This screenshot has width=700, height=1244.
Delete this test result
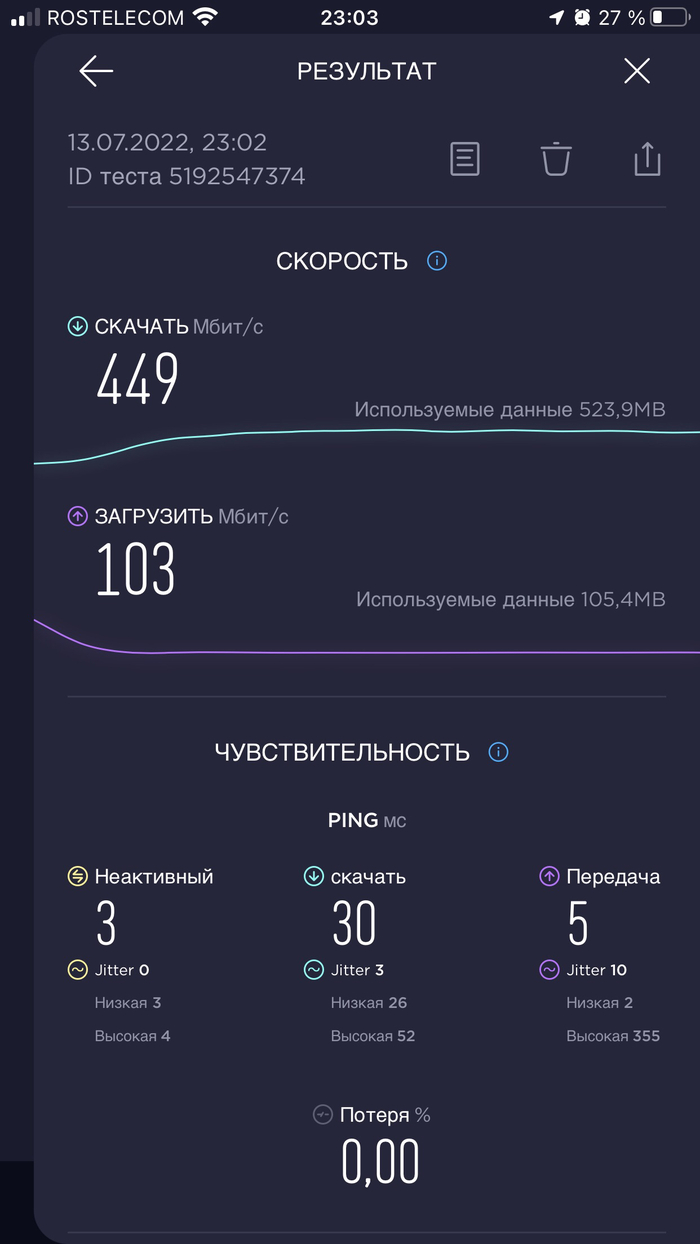556,159
